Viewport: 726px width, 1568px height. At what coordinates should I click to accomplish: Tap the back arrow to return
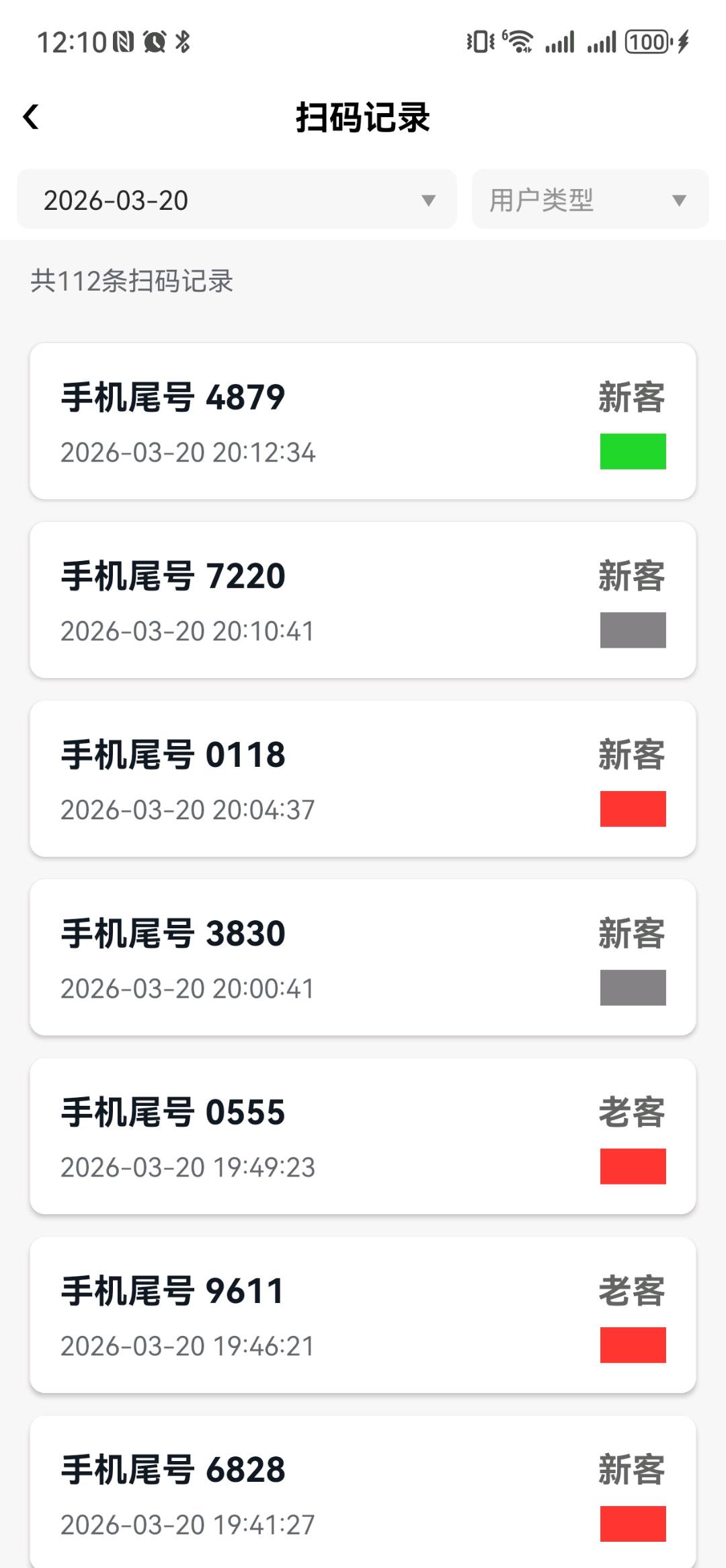tap(32, 116)
